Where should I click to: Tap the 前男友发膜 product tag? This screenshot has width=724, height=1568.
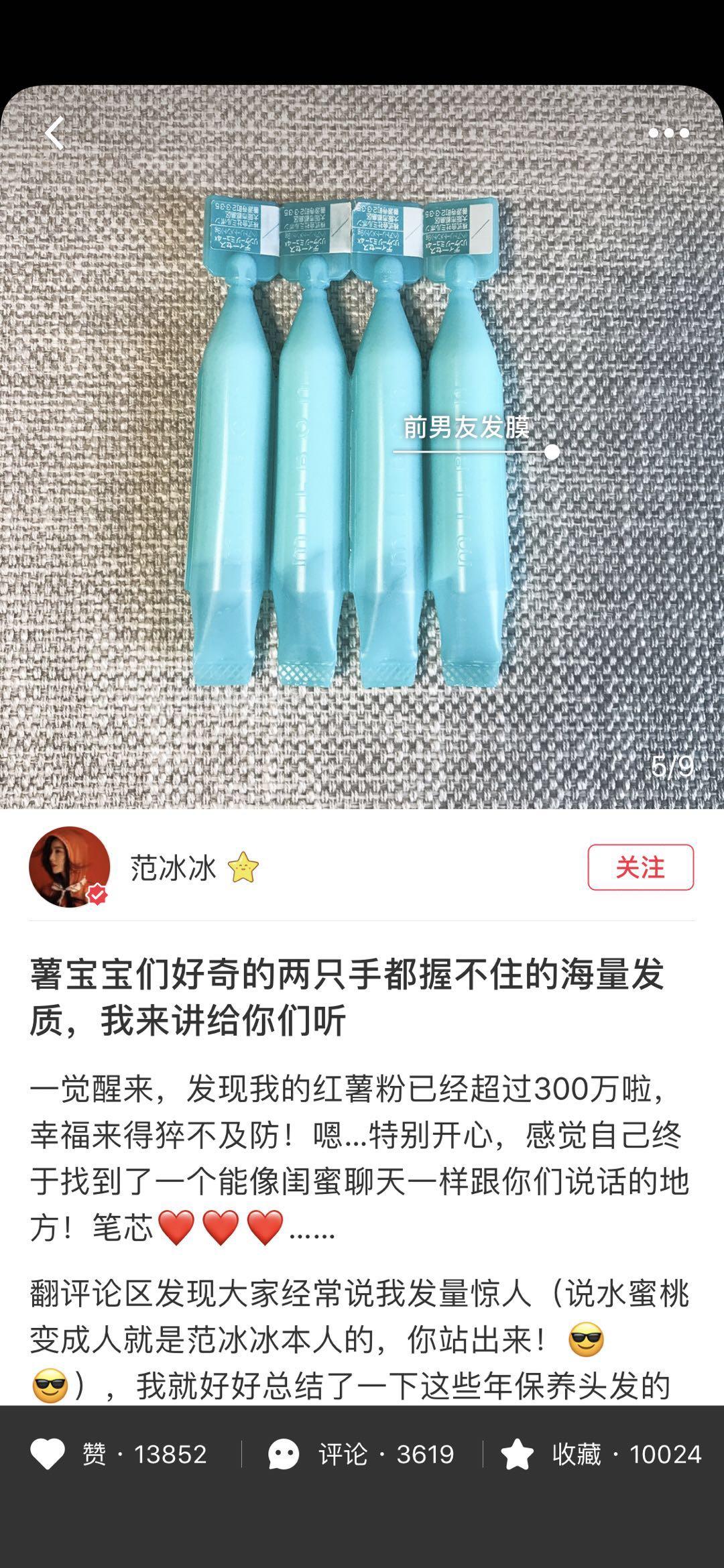click(467, 428)
